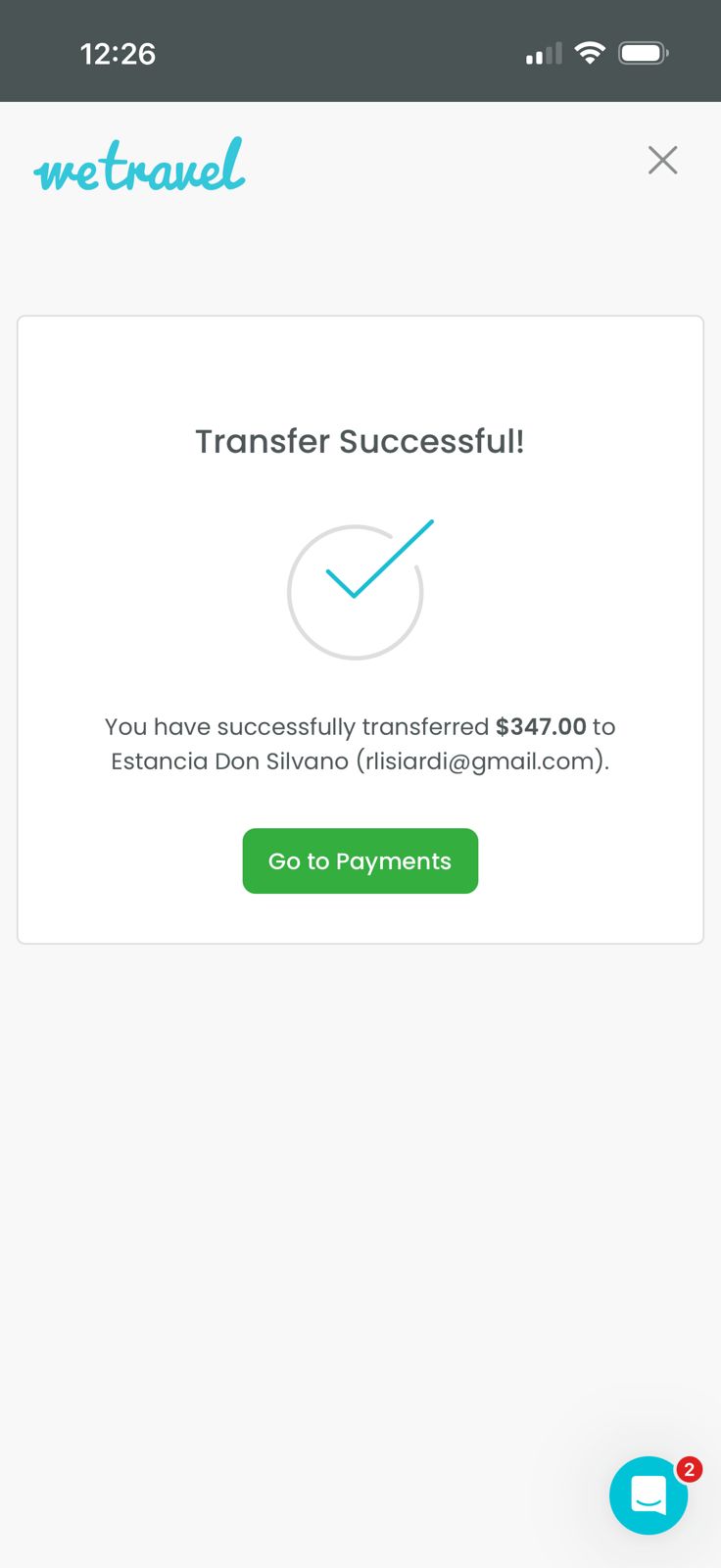Tap the Go to Payments button
The width and height of the screenshot is (721, 1568).
[x=360, y=860]
